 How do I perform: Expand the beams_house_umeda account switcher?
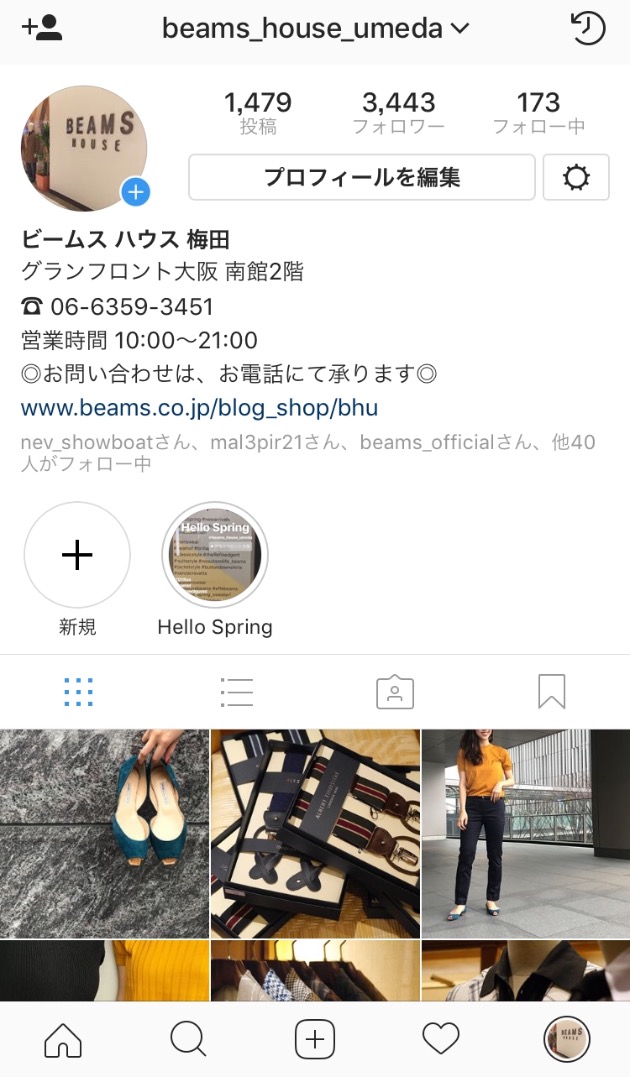point(315,29)
